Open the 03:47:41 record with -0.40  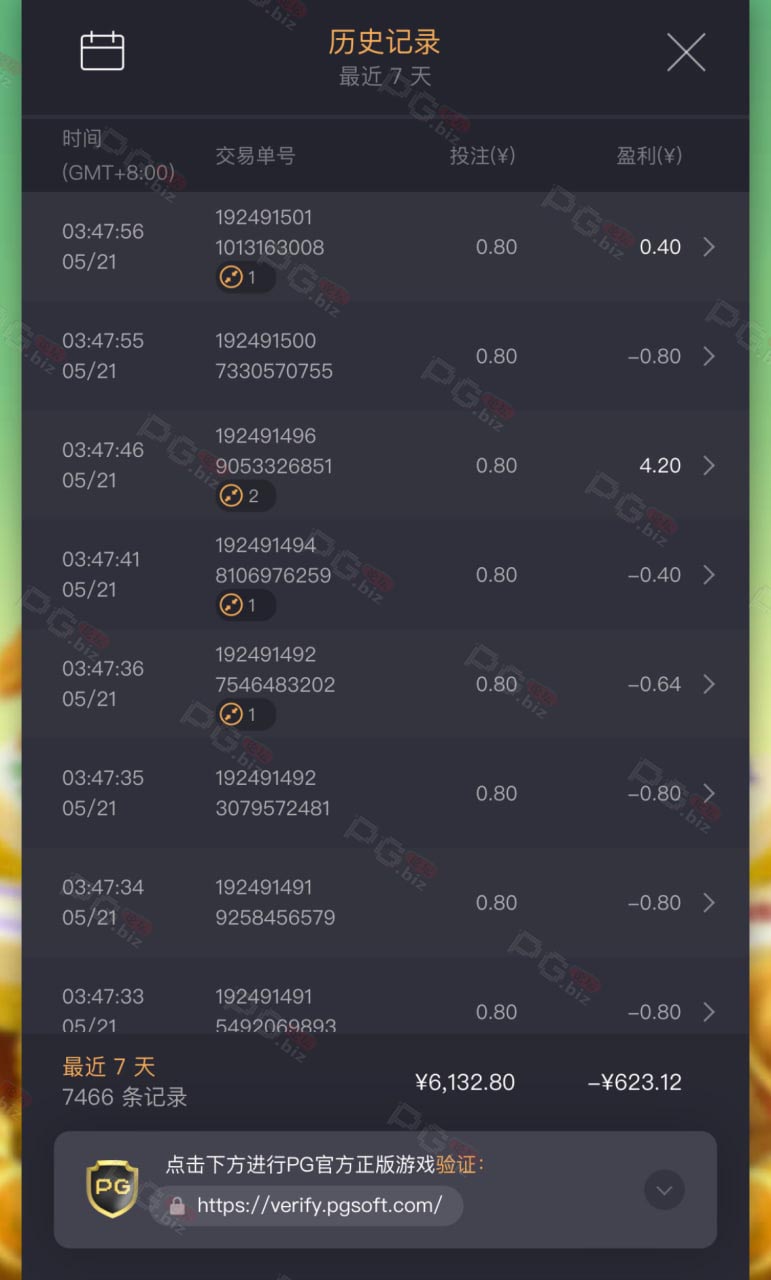[385, 574]
